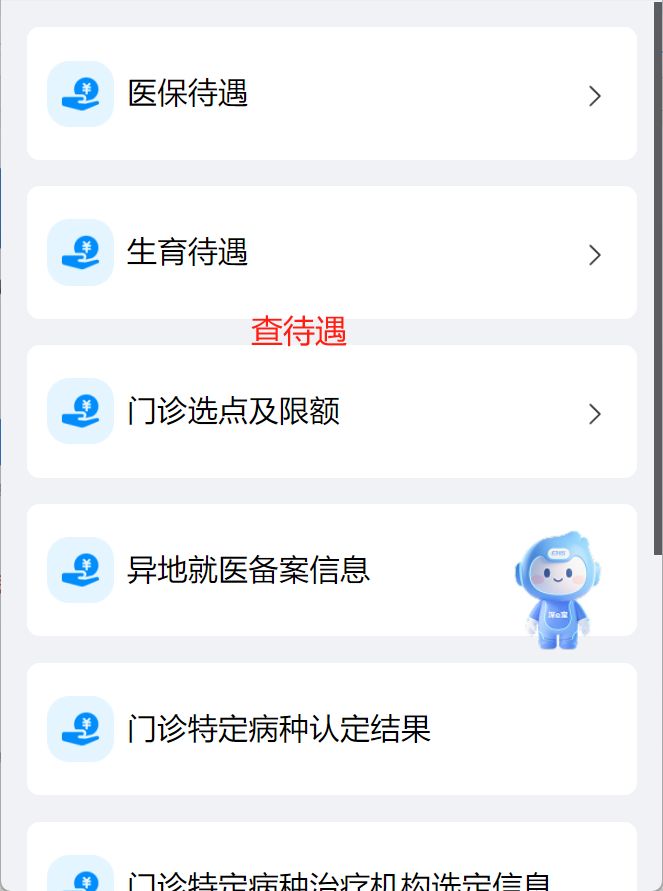The width and height of the screenshot is (663, 891).
Task: Open the 生育待遇 entry
Action: pyautogui.click(x=330, y=253)
